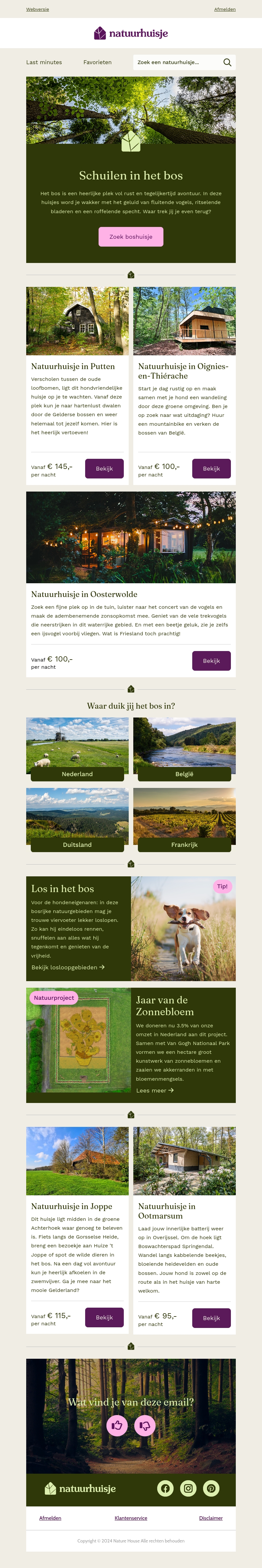The height and width of the screenshot is (1568, 262).
Task: Open Lees meer about Jaar van de Zonnebloem
Action: [155, 1090]
